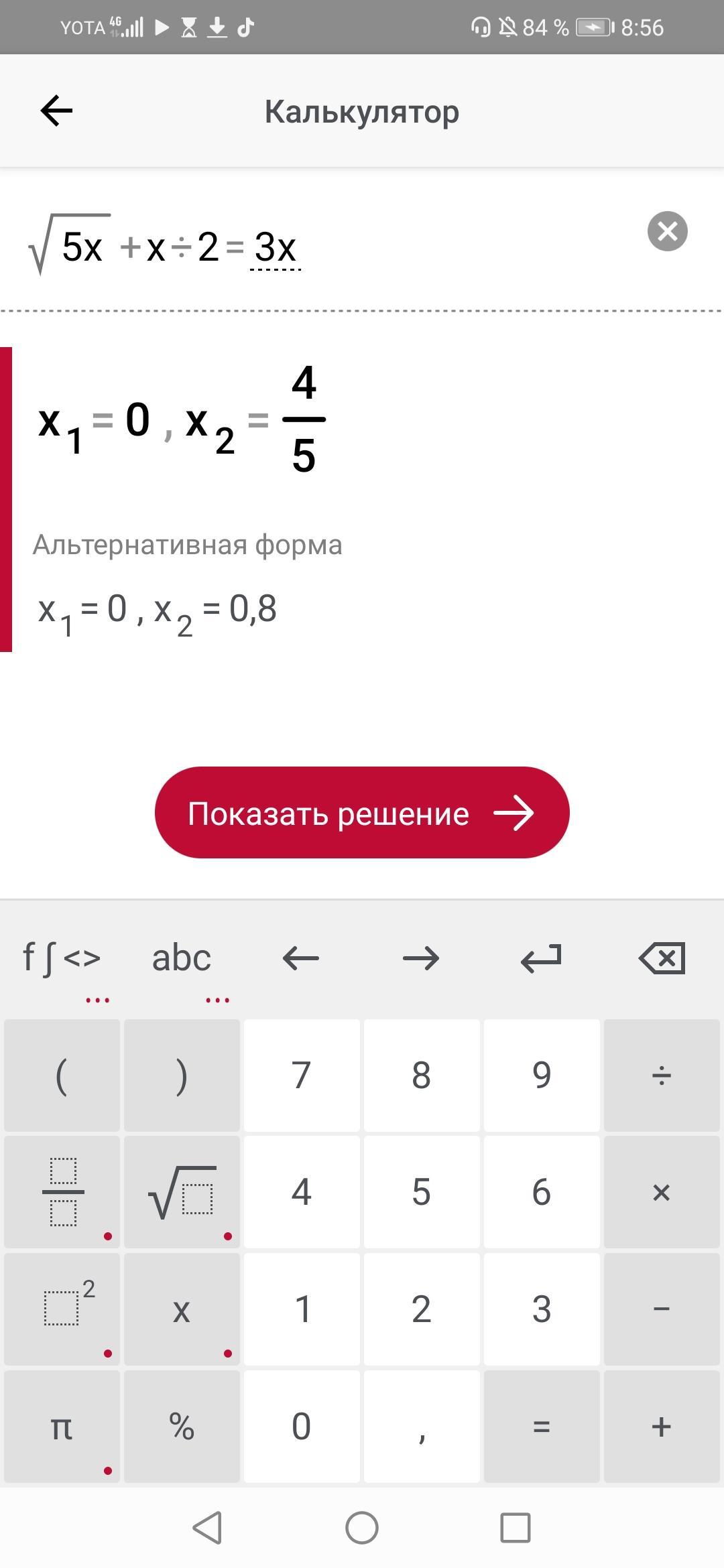Enter the equals sign
Screen dimensions: 724x1568
(541, 1426)
